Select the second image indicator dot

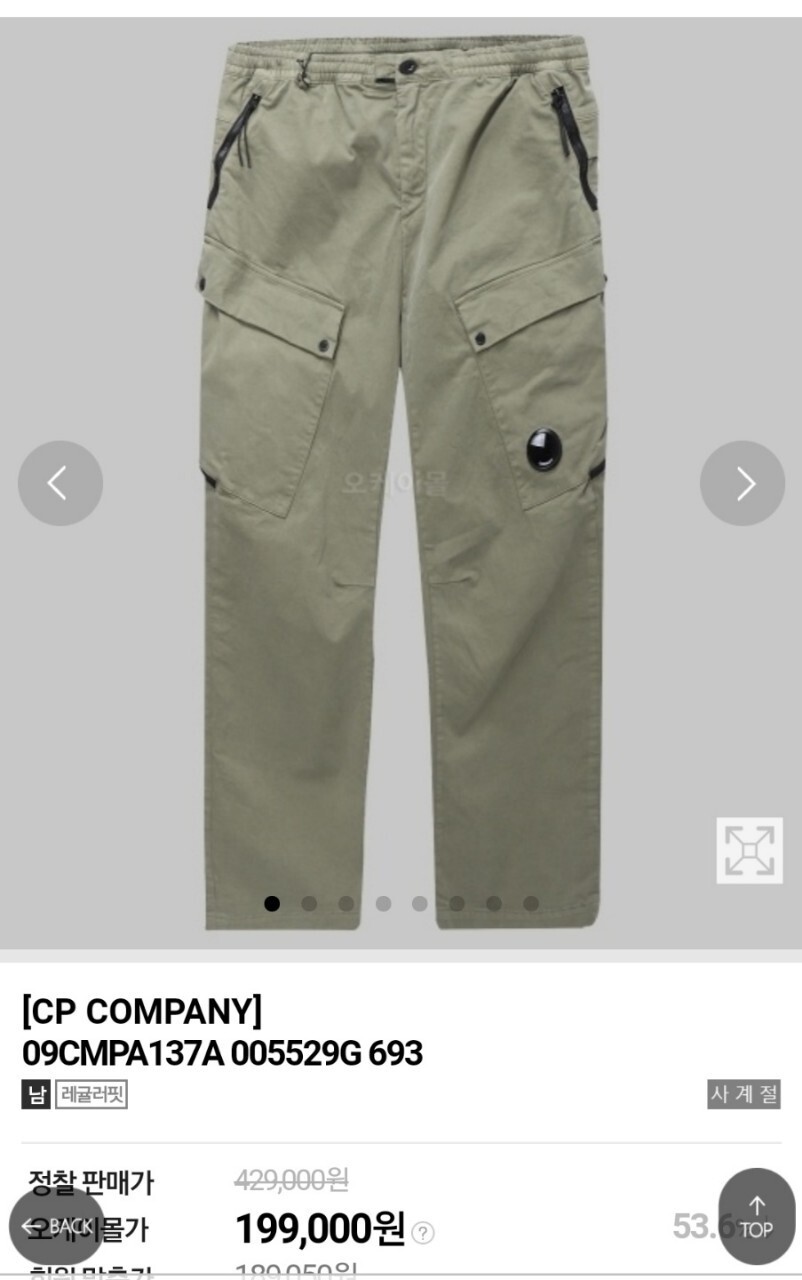(x=309, y=903)
